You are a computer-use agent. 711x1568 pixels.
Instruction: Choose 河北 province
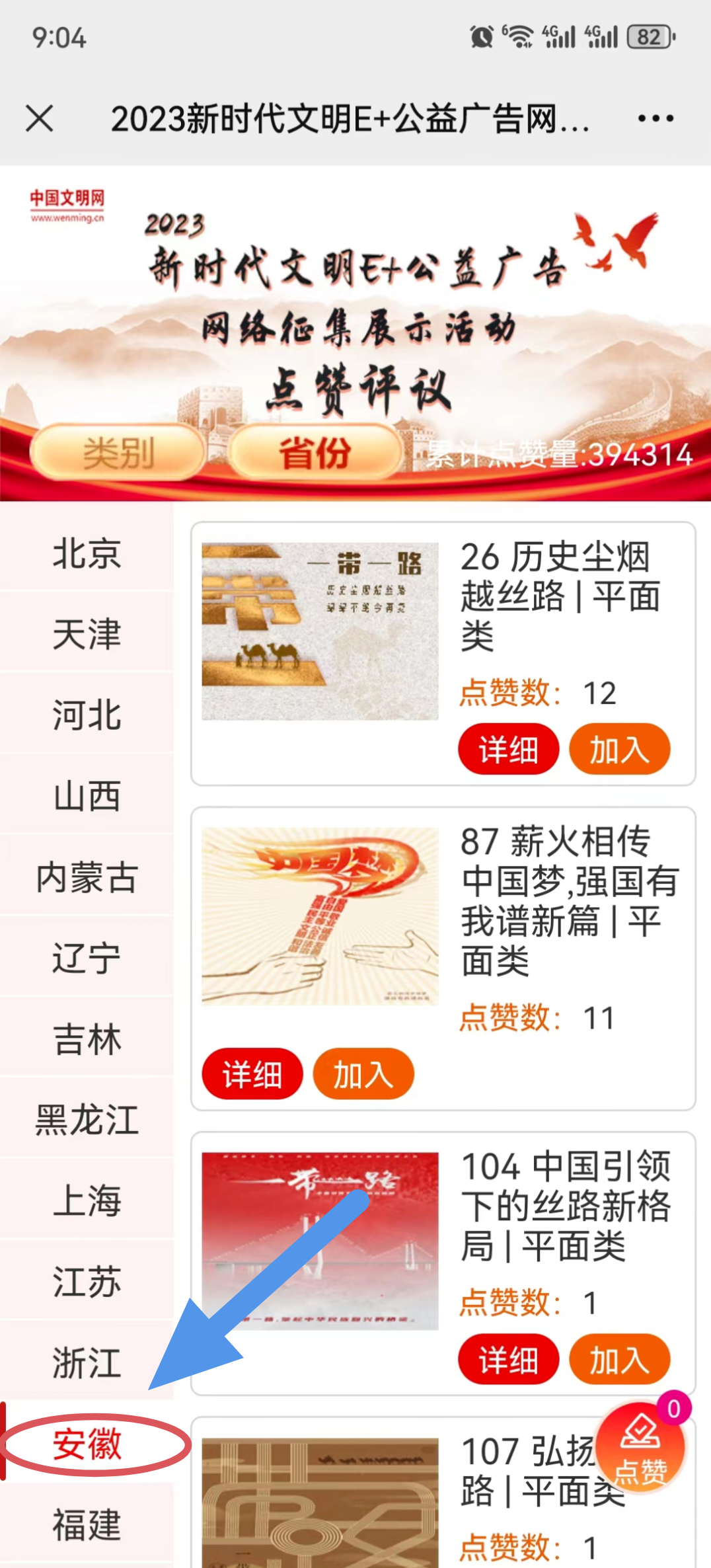[87, 715]
